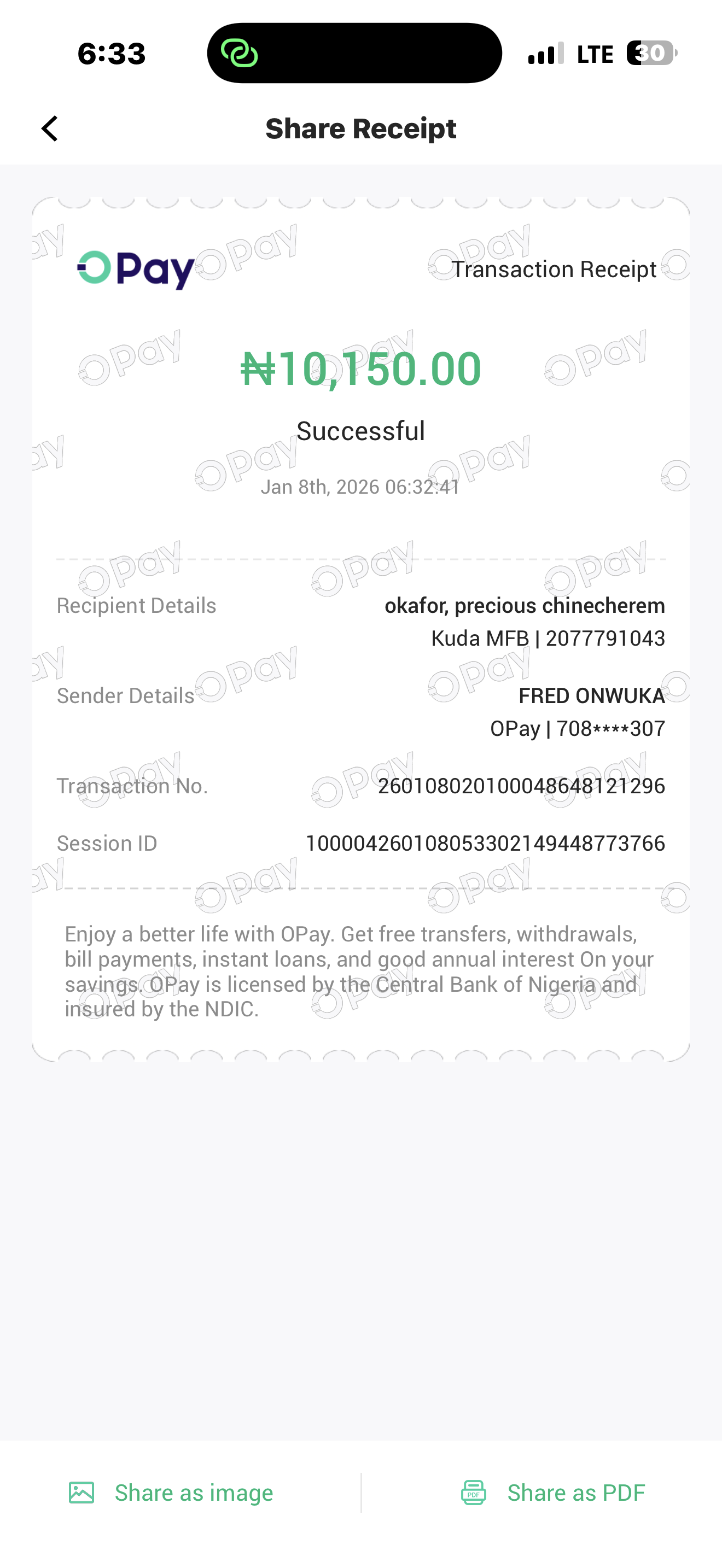Share the receipt as image
Viewport: 722px width, 1568px height.
point(171,1493)
